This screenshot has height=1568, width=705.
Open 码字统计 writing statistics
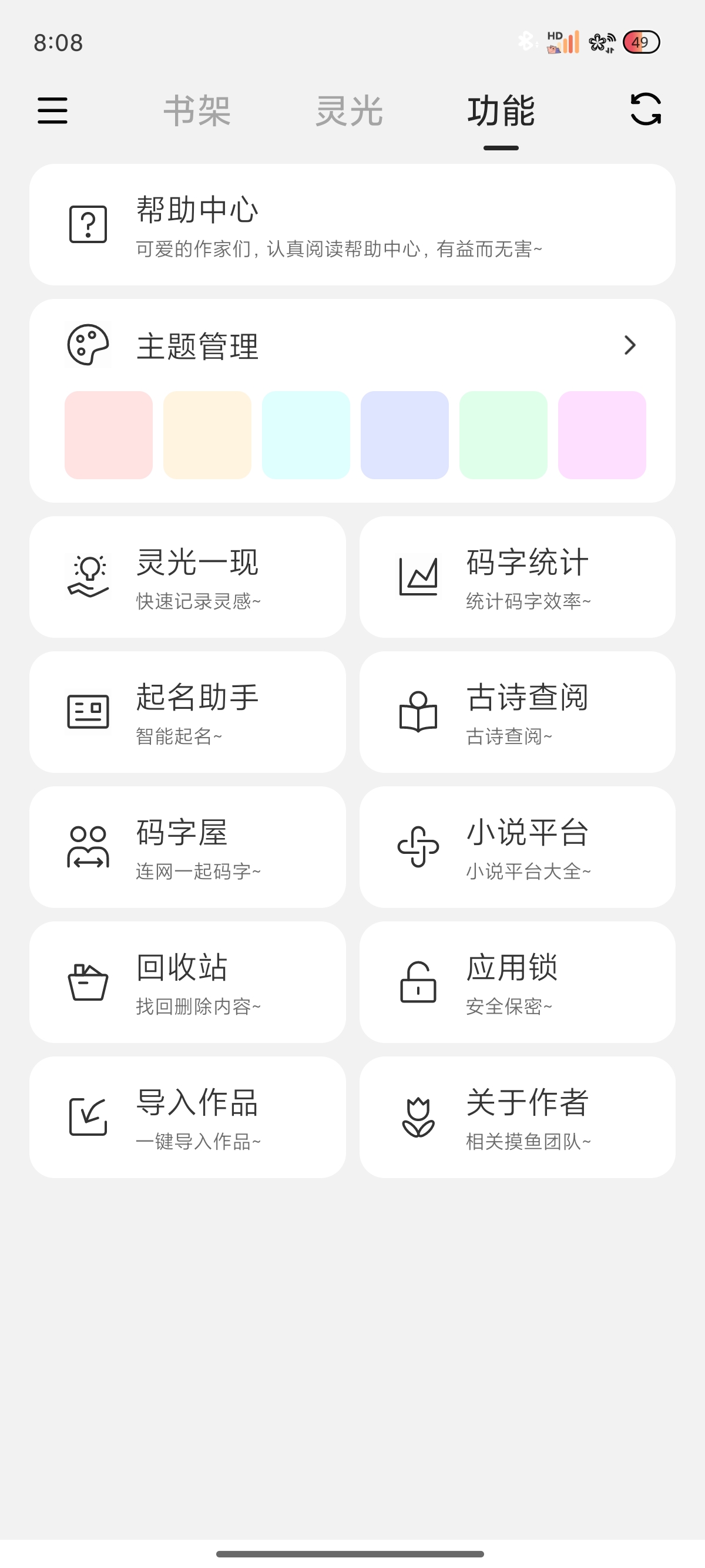tap(517, 577)
